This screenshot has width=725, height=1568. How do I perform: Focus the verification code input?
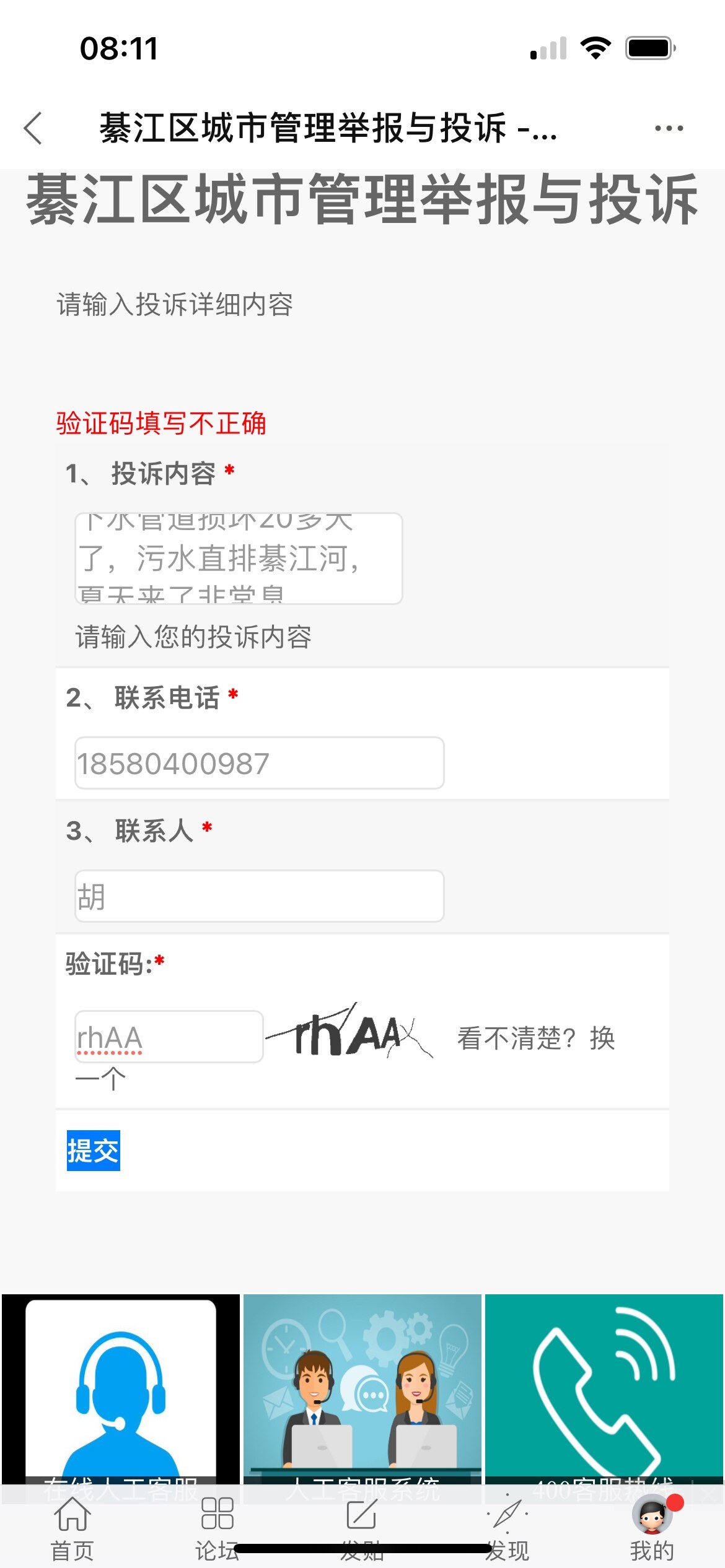pos(169,1037)
